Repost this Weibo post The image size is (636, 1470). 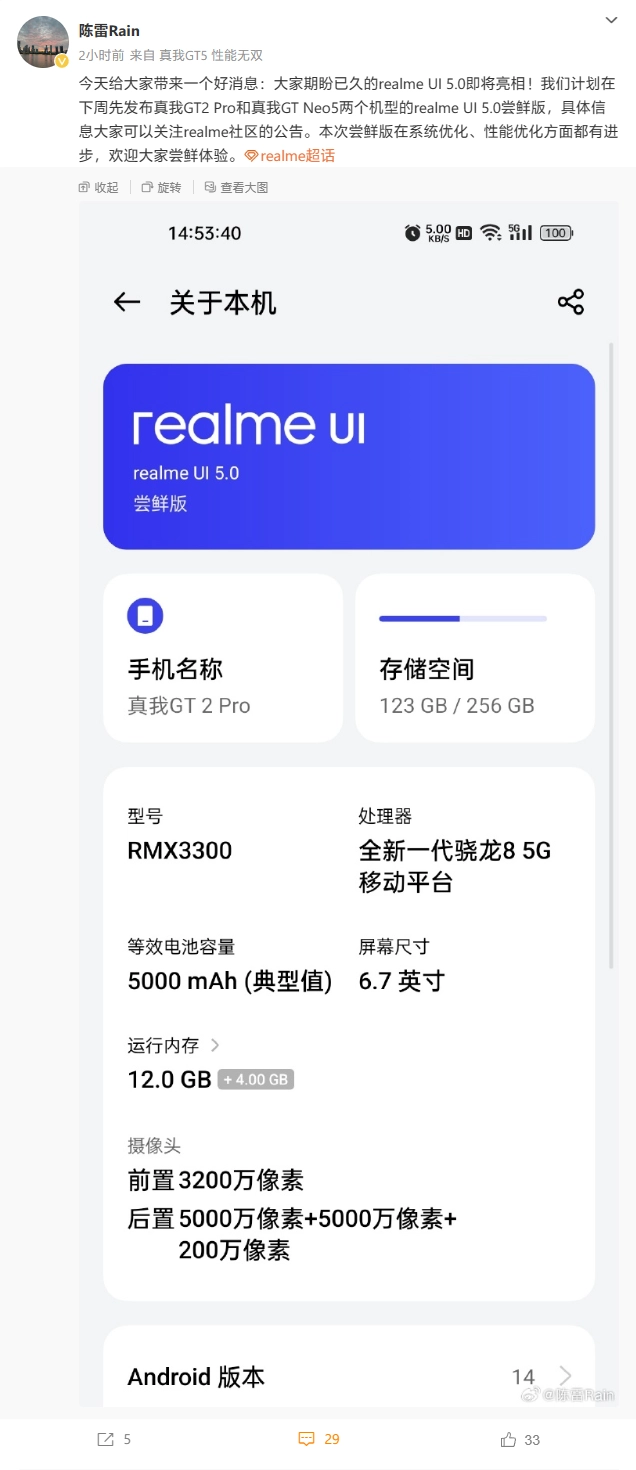[114, 1439]
